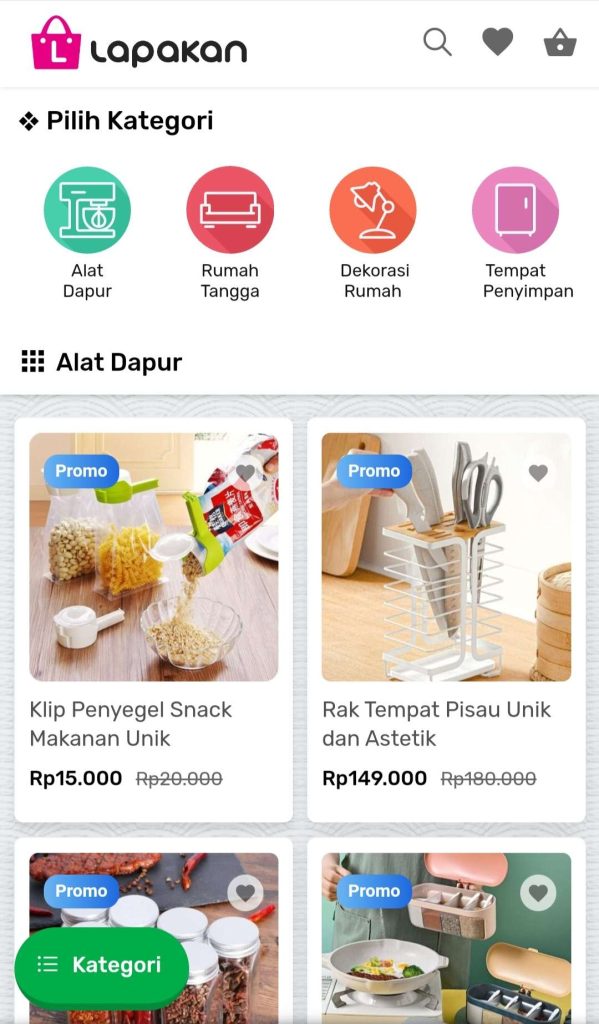Screen dimensions: 599x1024
Task: Open the wishlist heart in the header
Action: tap(498, 42)
